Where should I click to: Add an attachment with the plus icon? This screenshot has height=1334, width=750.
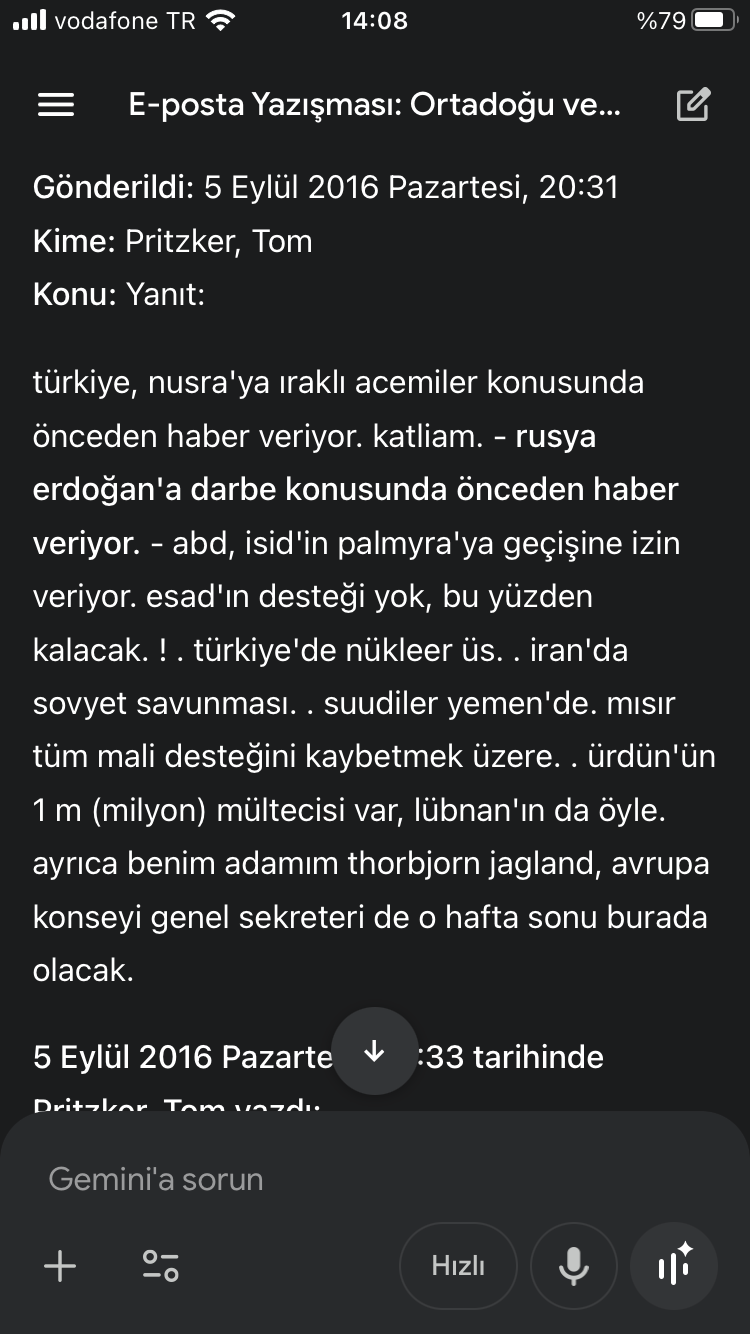click(60, 1266)
